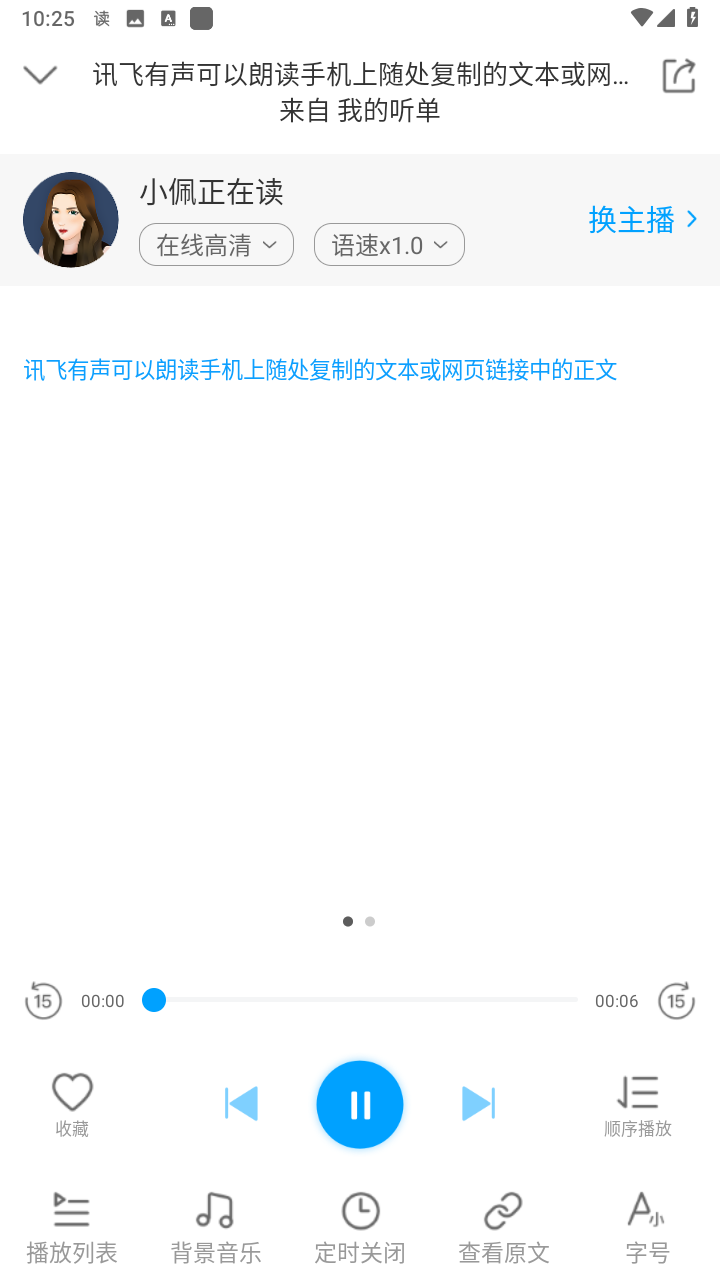Skip to the next track
Screen dimensions: 720x1280
[478, 1104]
